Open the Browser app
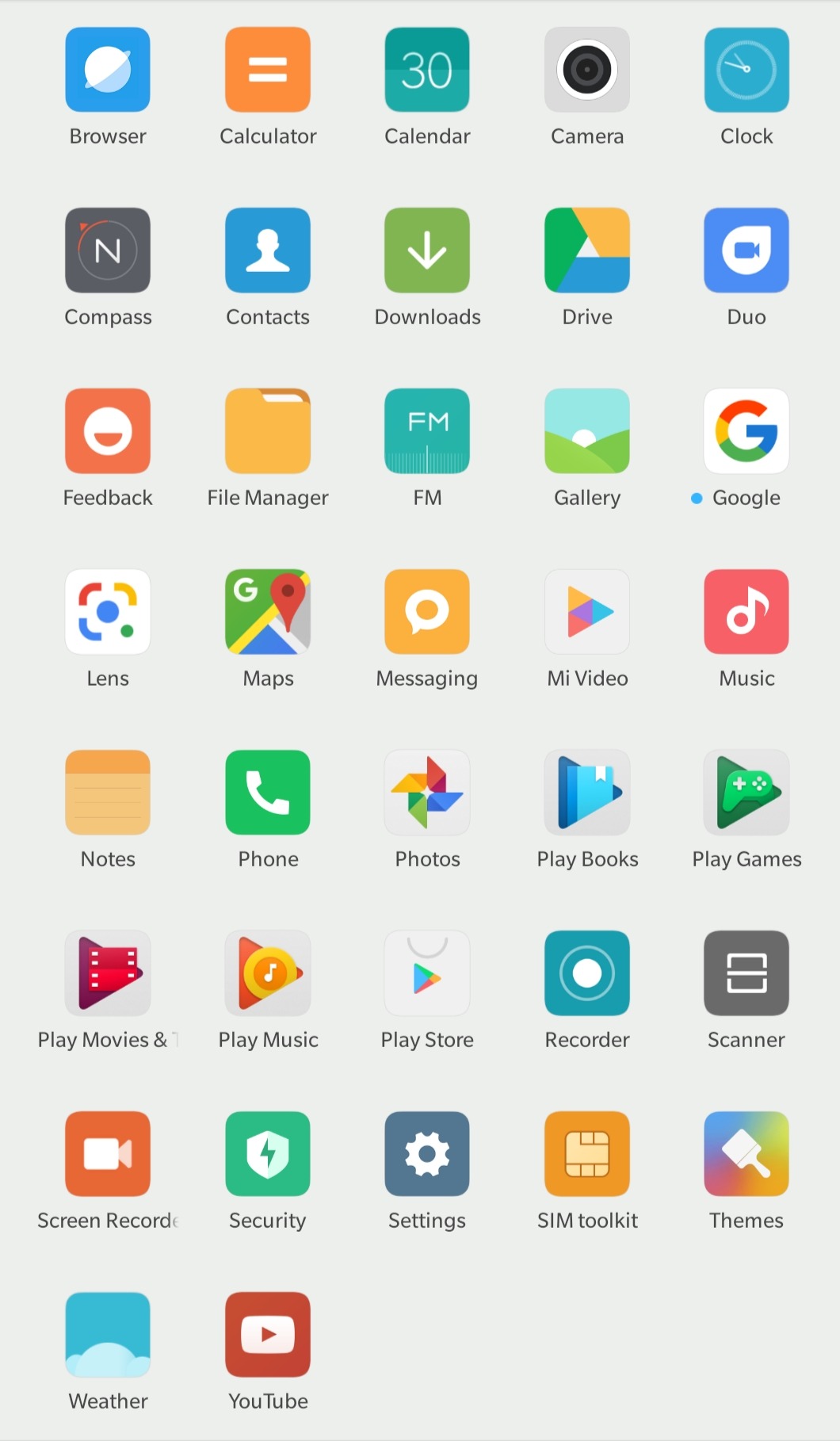The image size is (840, 1441). click(x=108, y=70)
